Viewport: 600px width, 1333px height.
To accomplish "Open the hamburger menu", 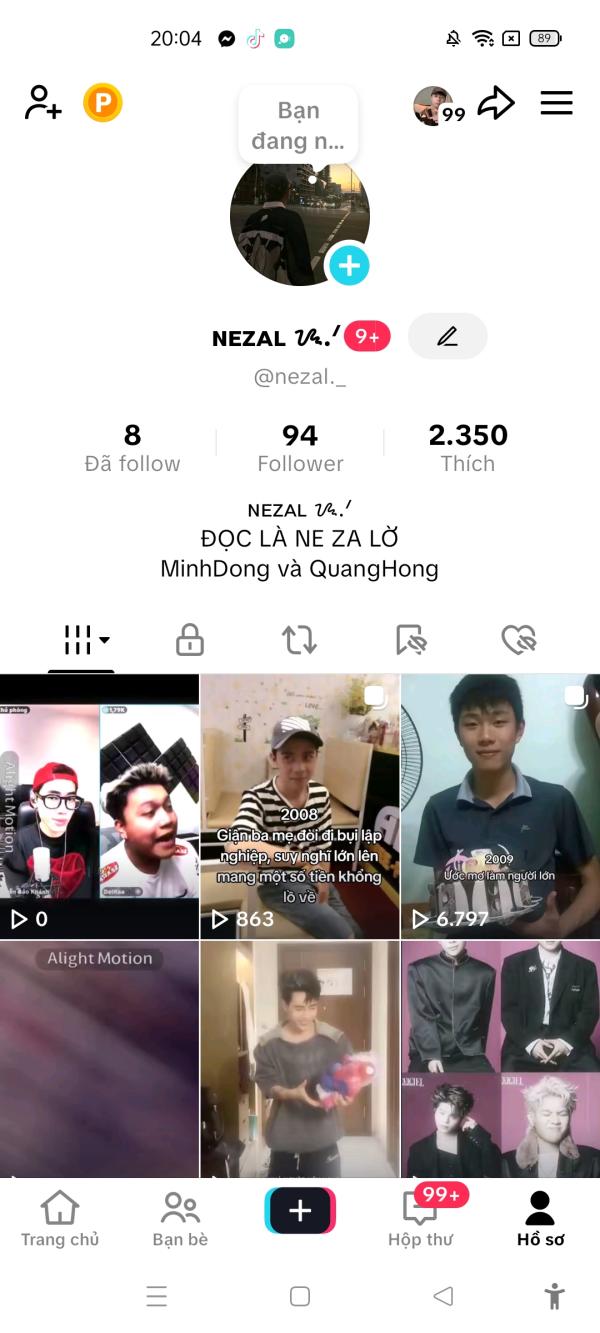I will (x=556, y=103).
